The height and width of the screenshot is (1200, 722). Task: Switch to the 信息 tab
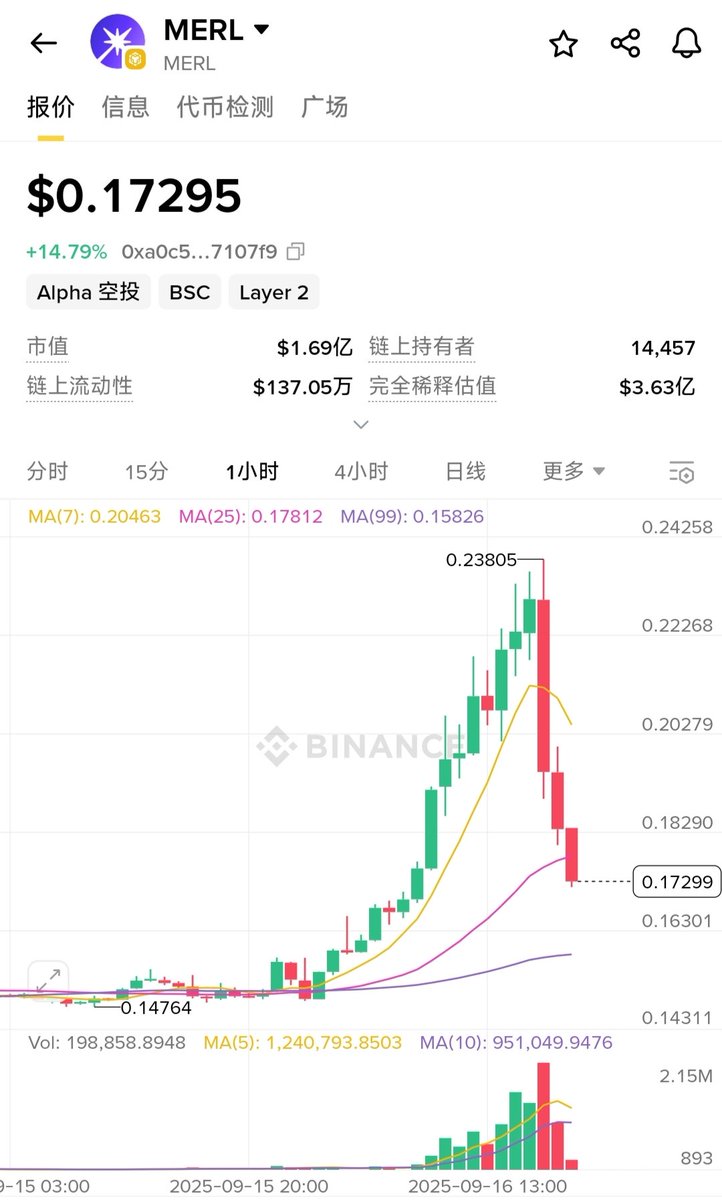(x=125, y=107)
